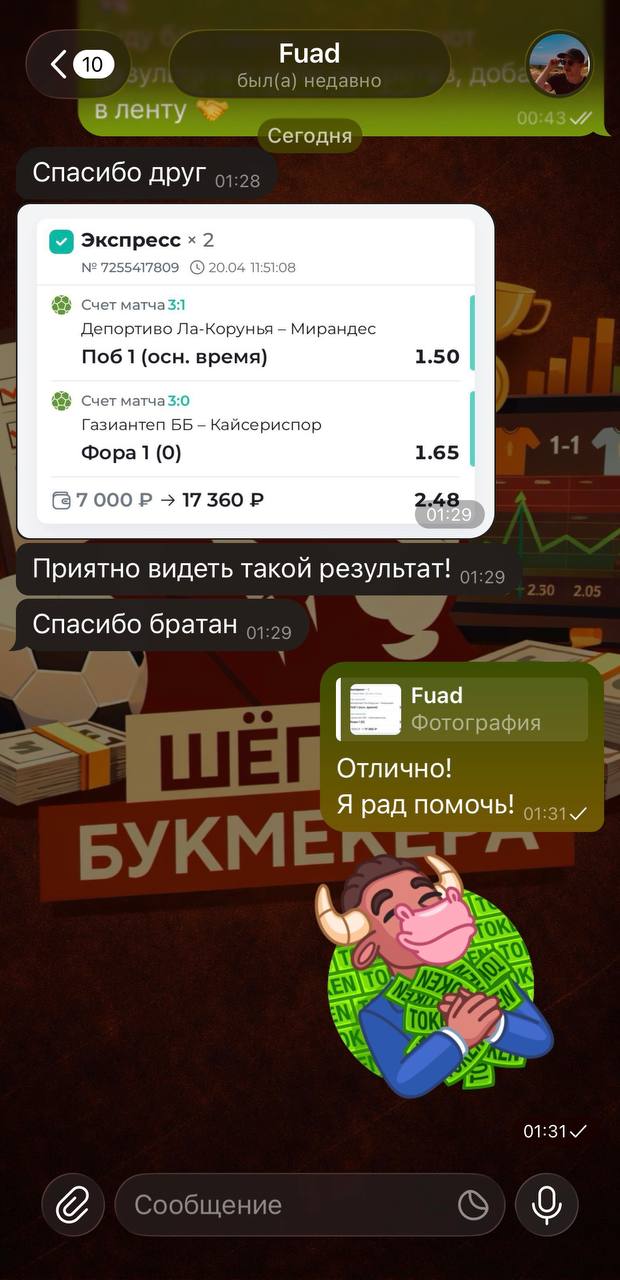620x1280 pixels.
Task: Open the Экспресс bet slip photo
Action: tap(256, 371)
